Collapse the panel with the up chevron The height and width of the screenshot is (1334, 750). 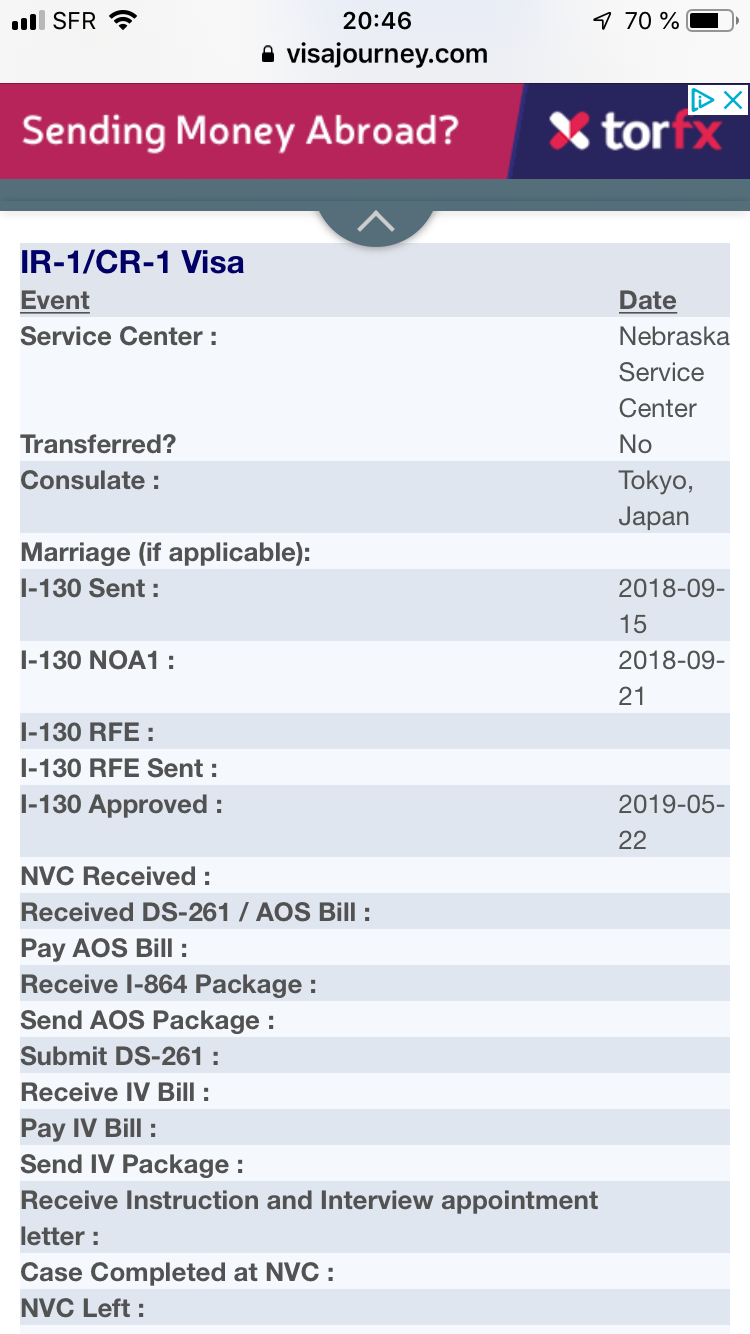point(376,222)
